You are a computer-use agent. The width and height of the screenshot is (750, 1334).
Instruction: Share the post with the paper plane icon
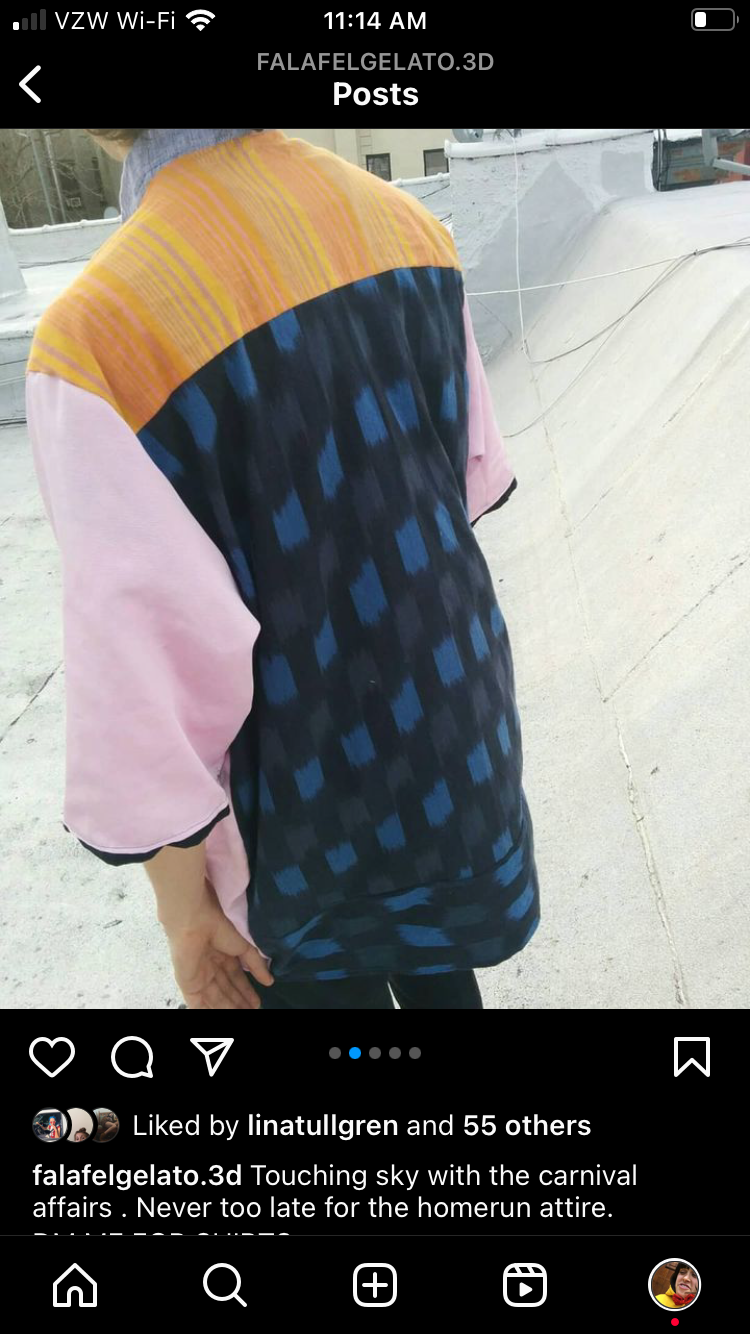coord(211,1057)
